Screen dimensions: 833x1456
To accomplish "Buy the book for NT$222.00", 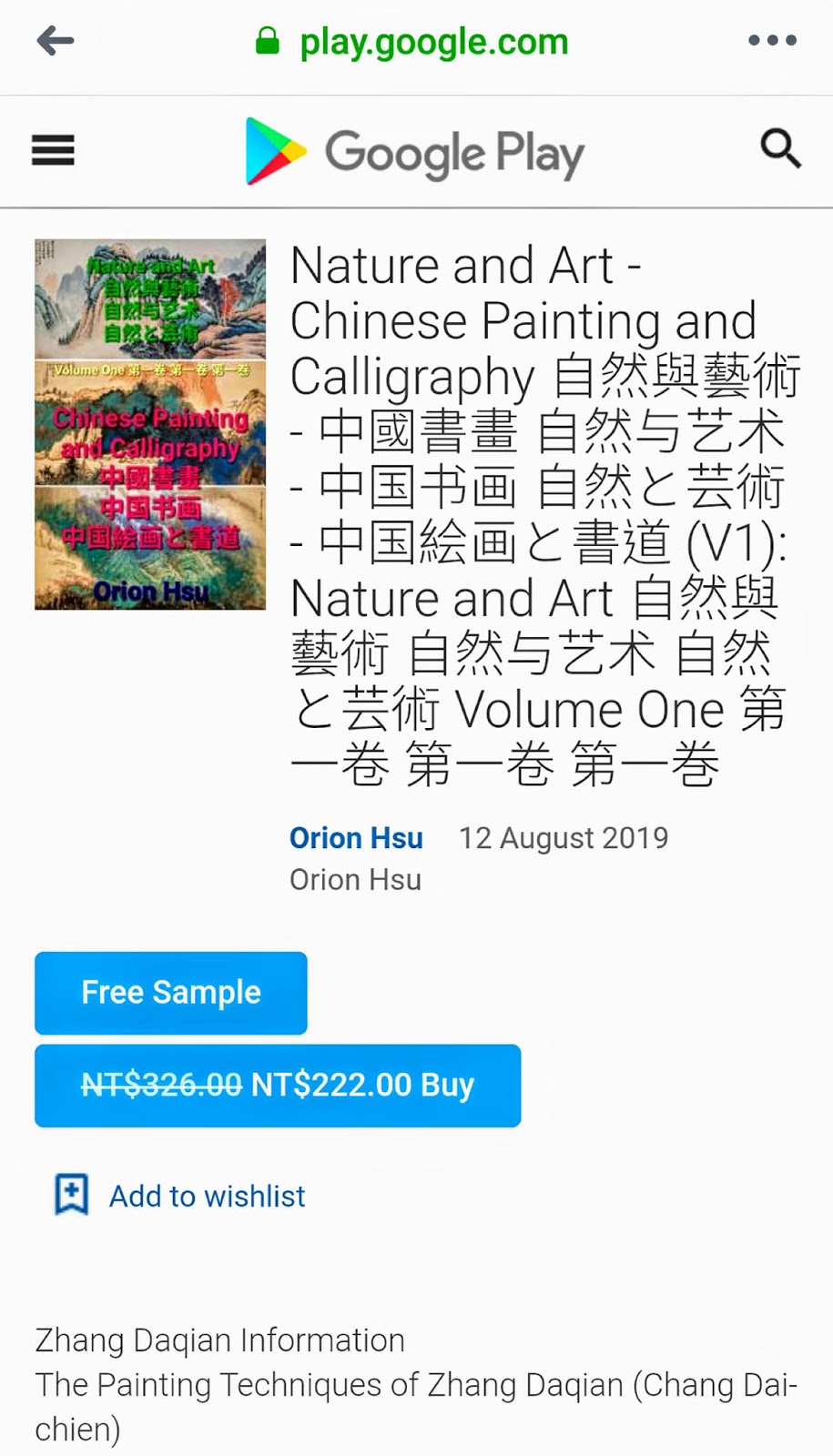I will (278, 1086).
